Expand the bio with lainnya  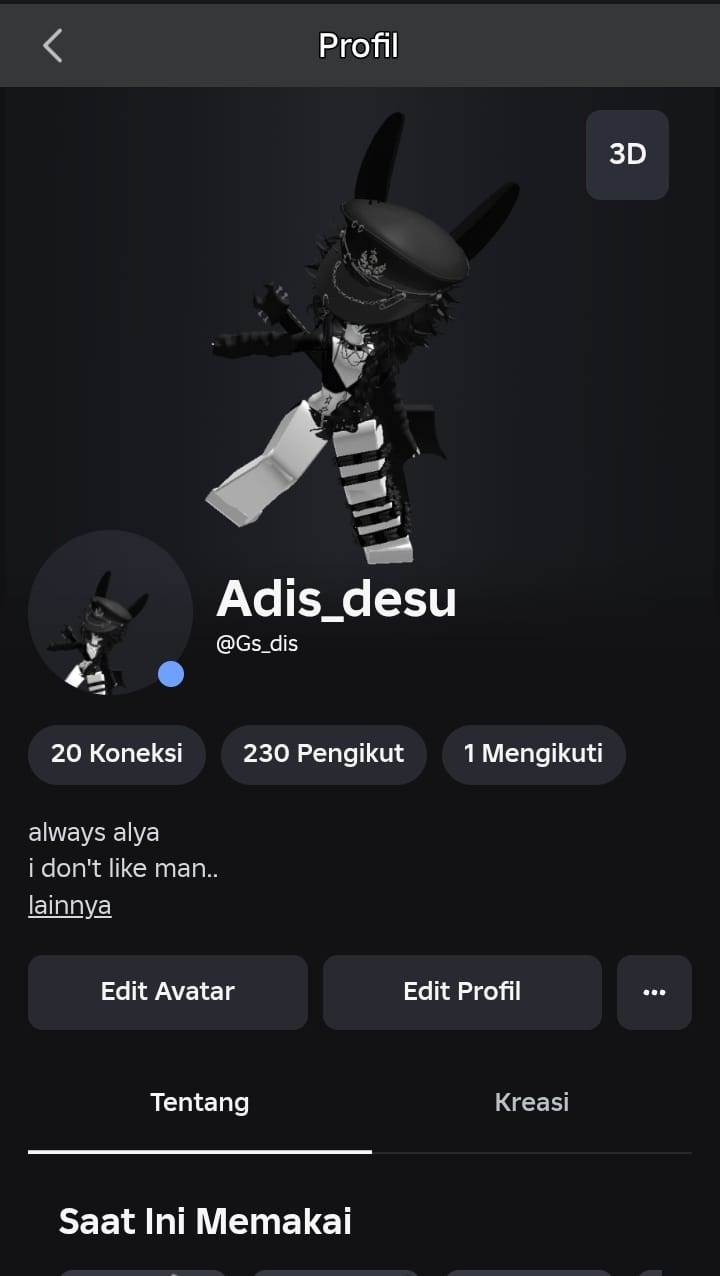(x=69, y=906)
